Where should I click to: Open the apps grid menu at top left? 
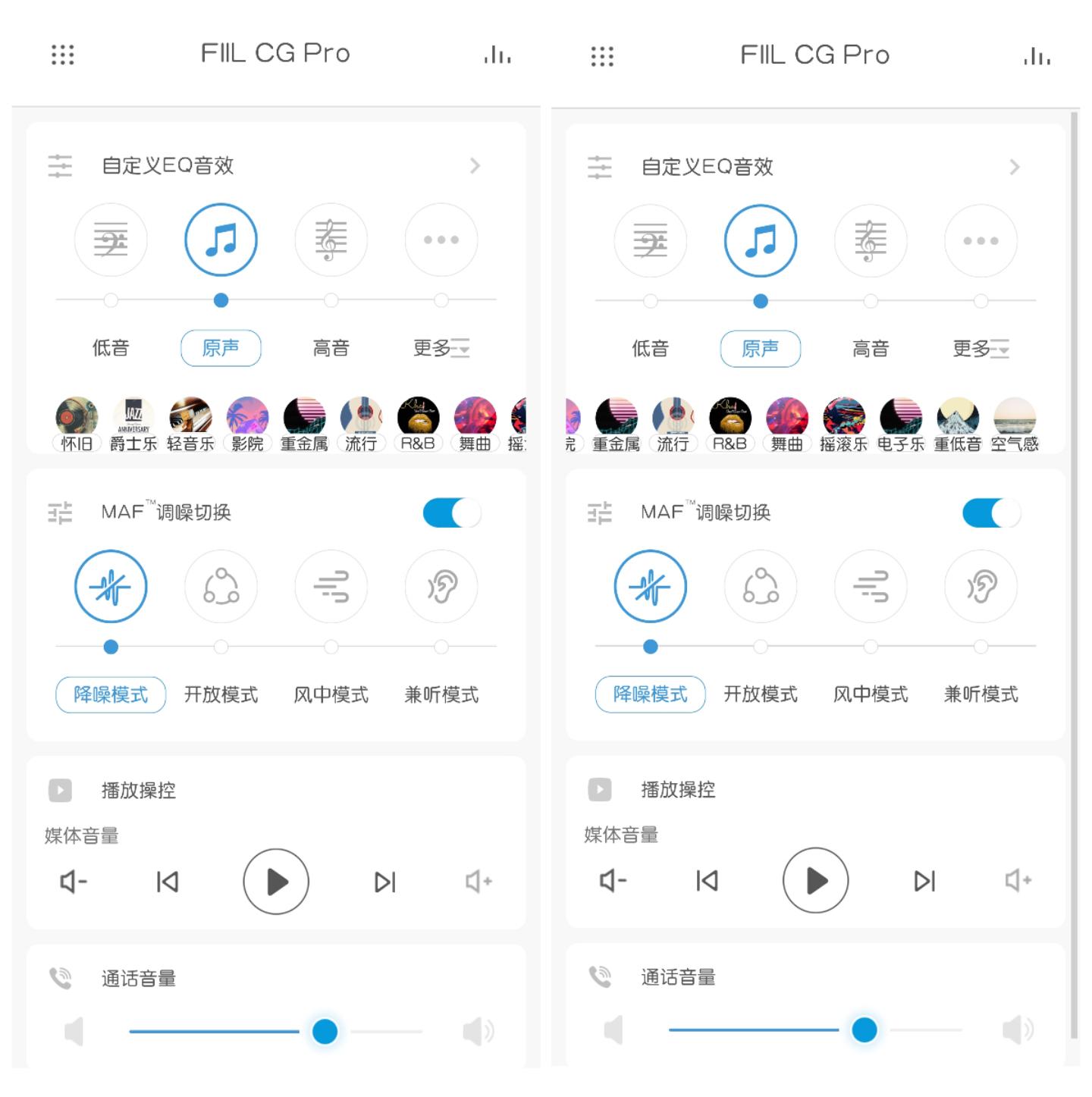tap(63, 54)
